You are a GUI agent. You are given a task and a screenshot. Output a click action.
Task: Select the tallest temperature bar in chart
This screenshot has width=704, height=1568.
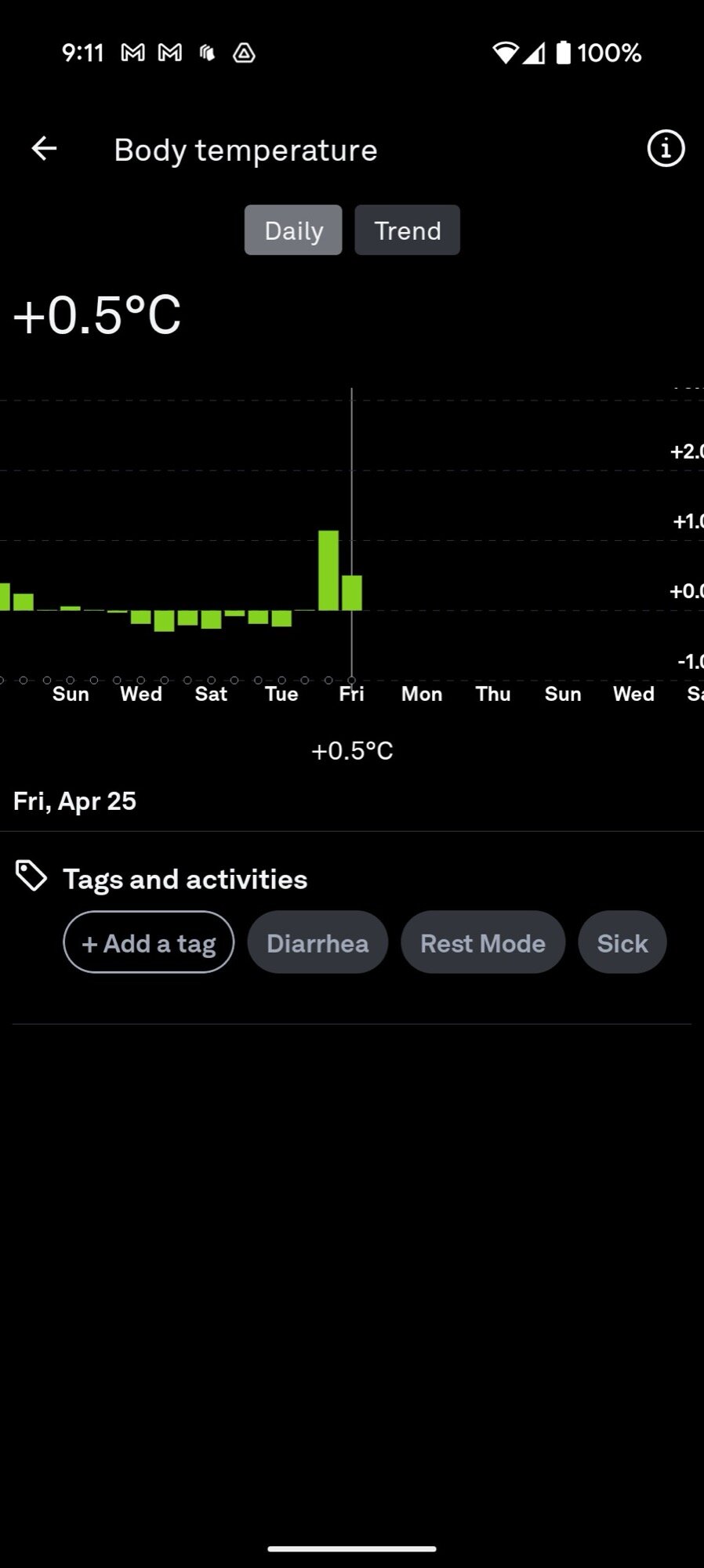(x=328, y=571)
